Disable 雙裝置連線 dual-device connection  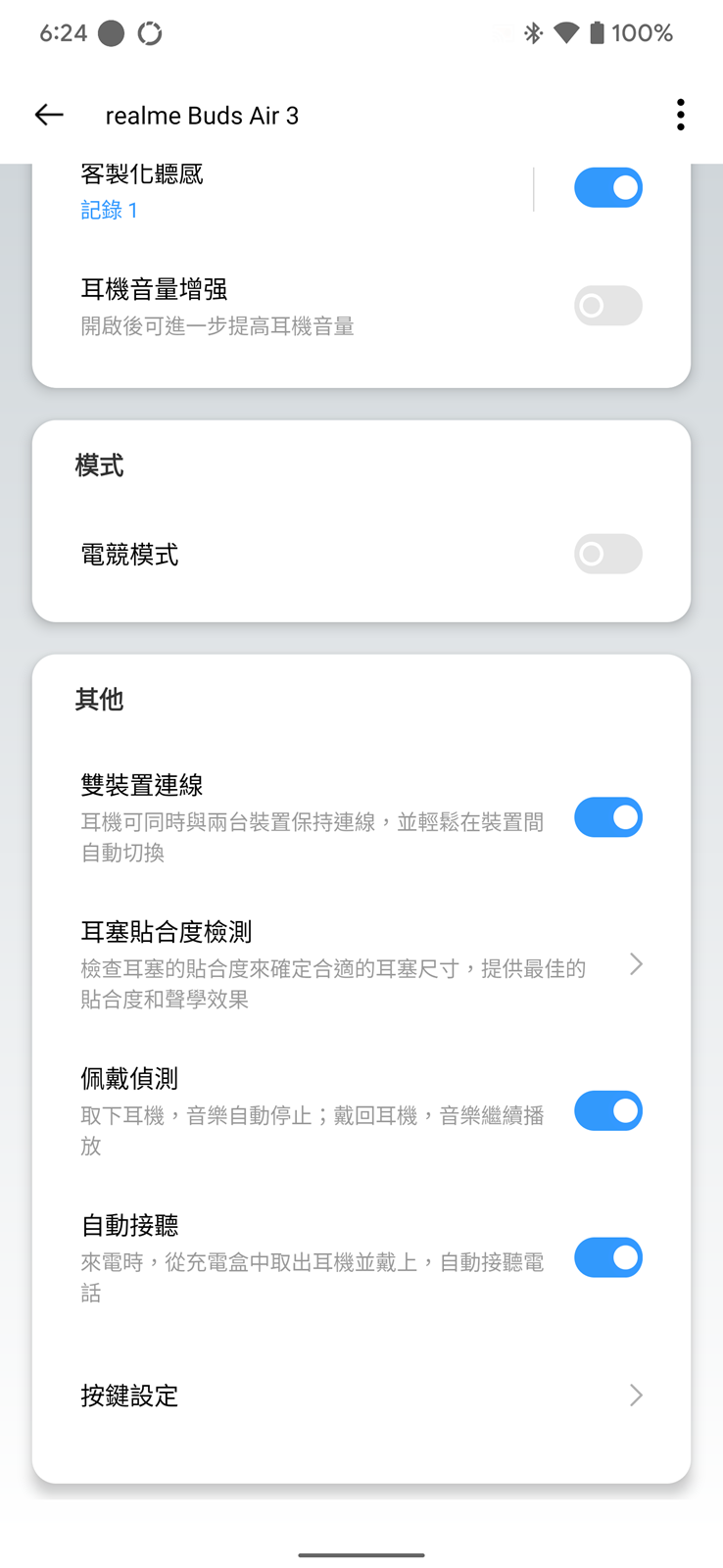pos(607,817)
